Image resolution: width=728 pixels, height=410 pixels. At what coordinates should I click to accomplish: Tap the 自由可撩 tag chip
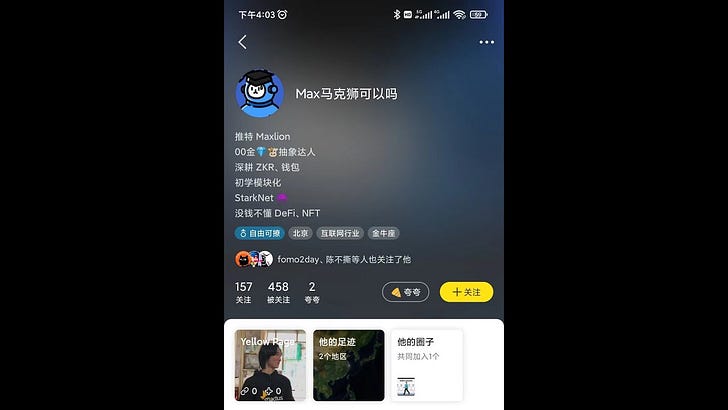pyautogui.click(x=260, y=233)
